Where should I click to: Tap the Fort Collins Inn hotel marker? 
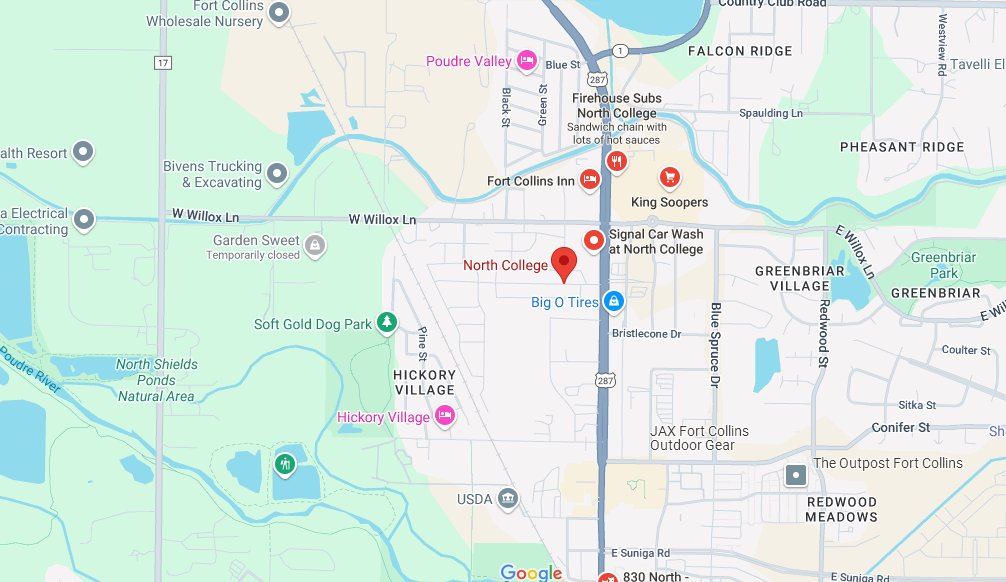(x=590, y=180)
